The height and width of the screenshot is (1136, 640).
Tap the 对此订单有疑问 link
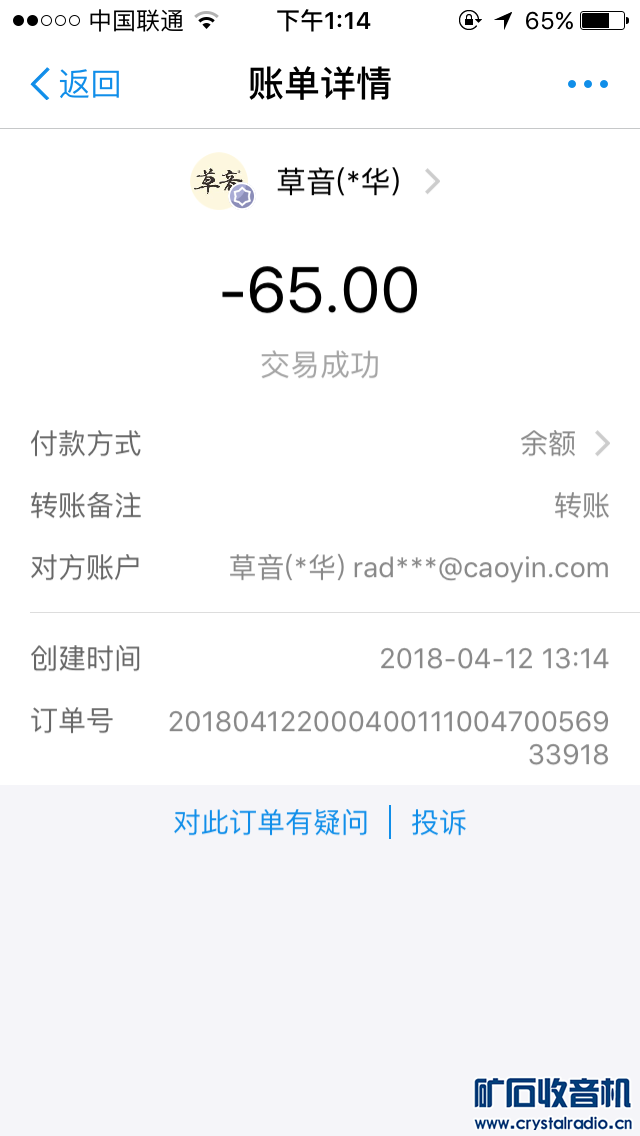270,823
